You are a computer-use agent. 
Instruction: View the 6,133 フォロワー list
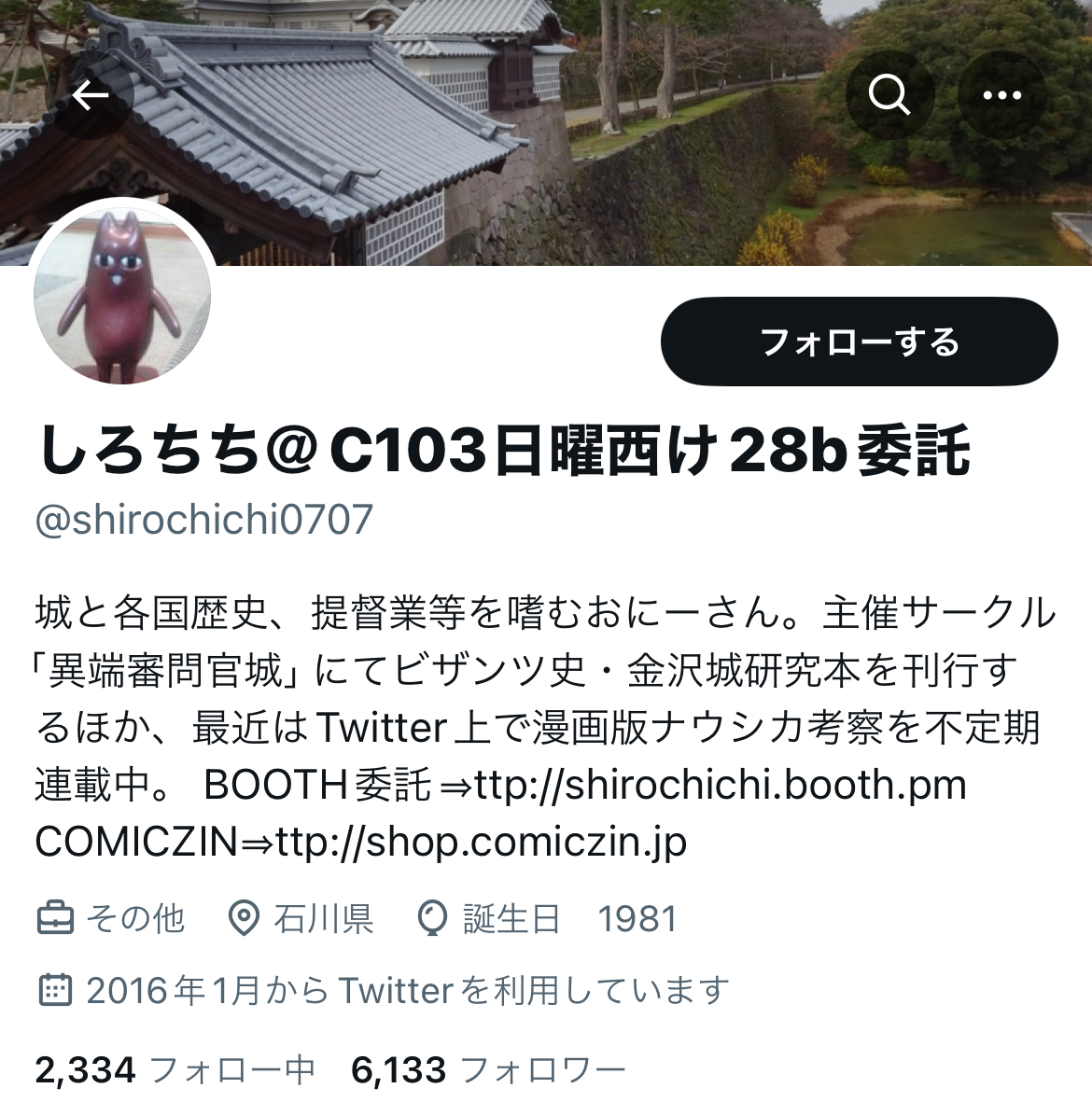(487, 1069)
